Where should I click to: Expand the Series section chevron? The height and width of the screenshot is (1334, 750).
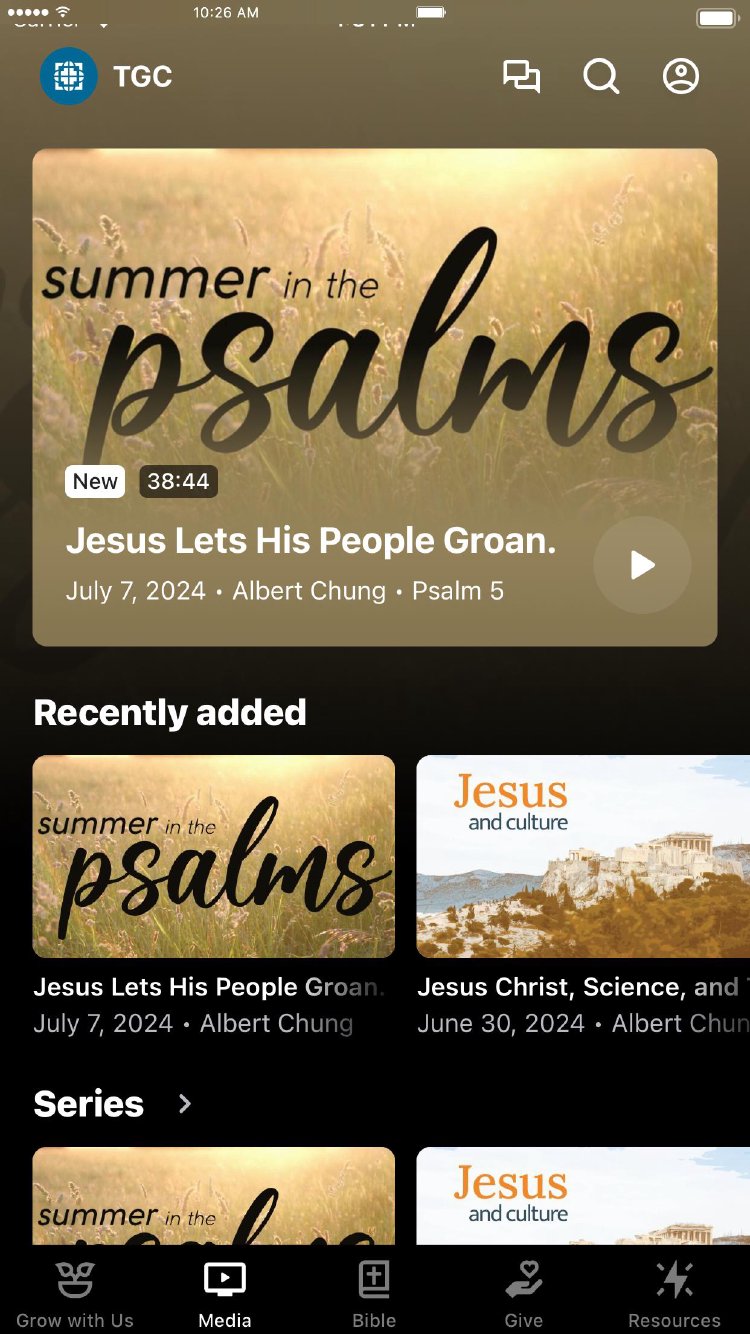[x=185, y=1103]
